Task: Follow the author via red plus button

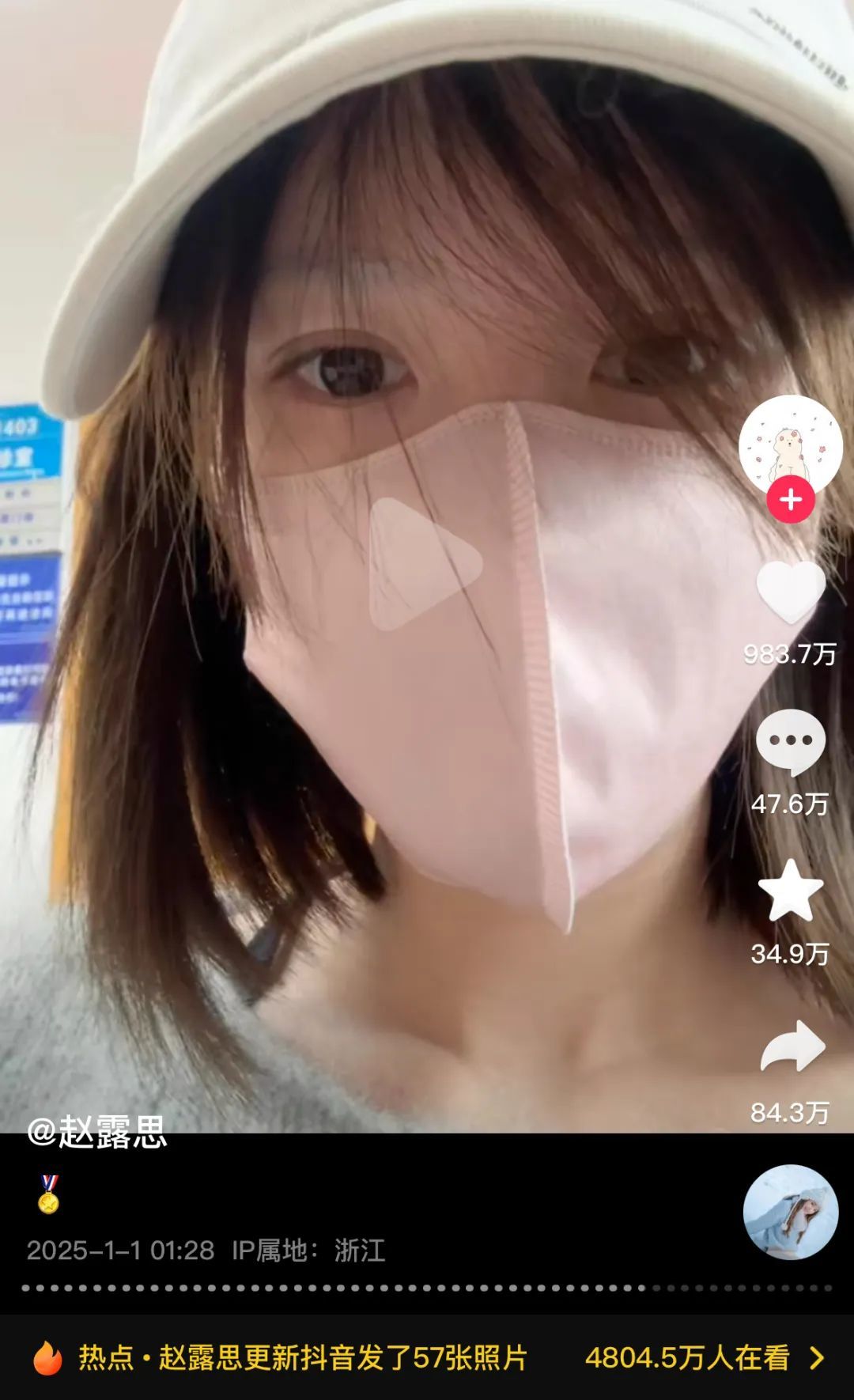Action: tap(790, 500)
